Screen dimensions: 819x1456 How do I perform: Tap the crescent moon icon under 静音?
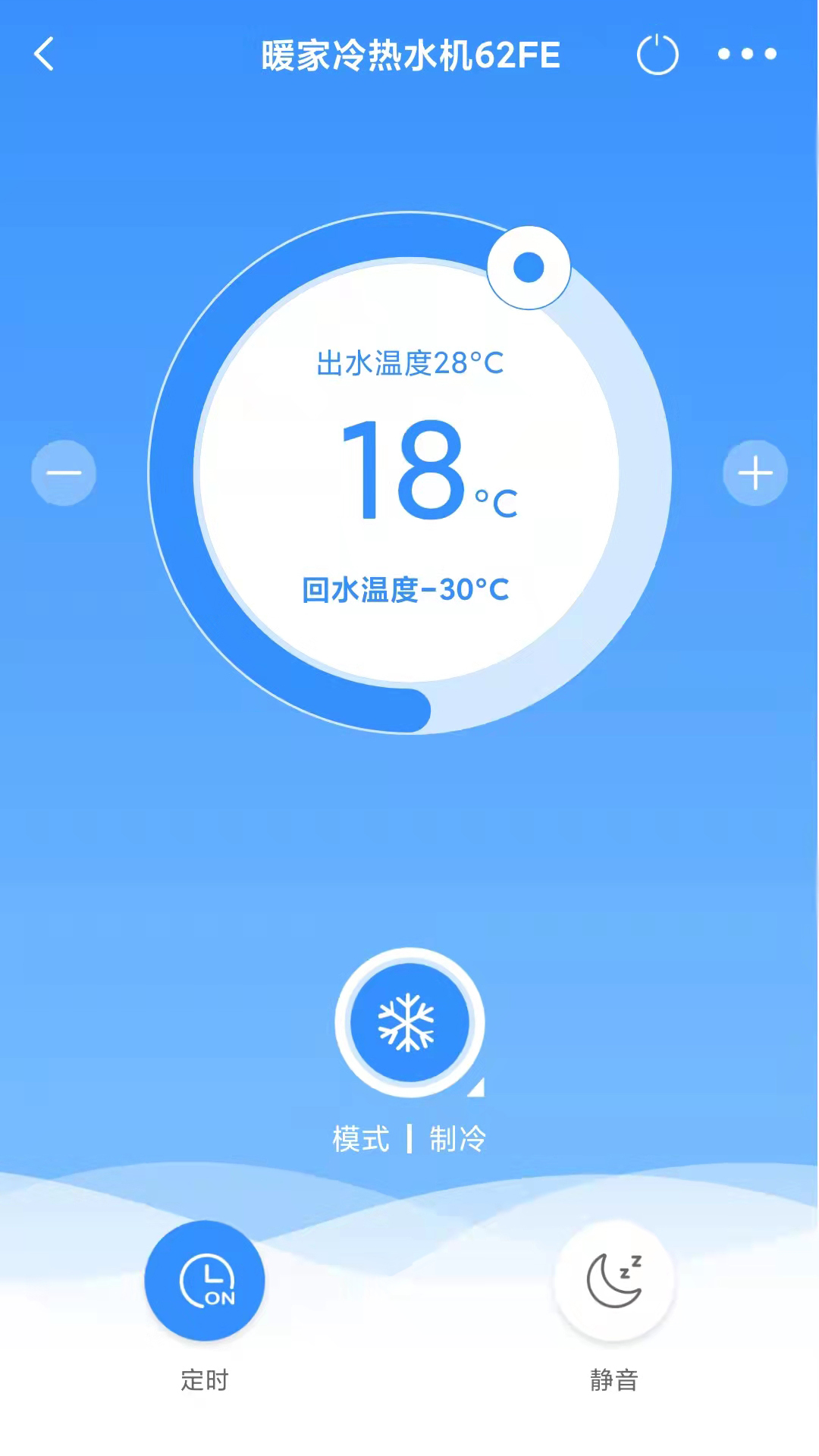coord(614,1279)
